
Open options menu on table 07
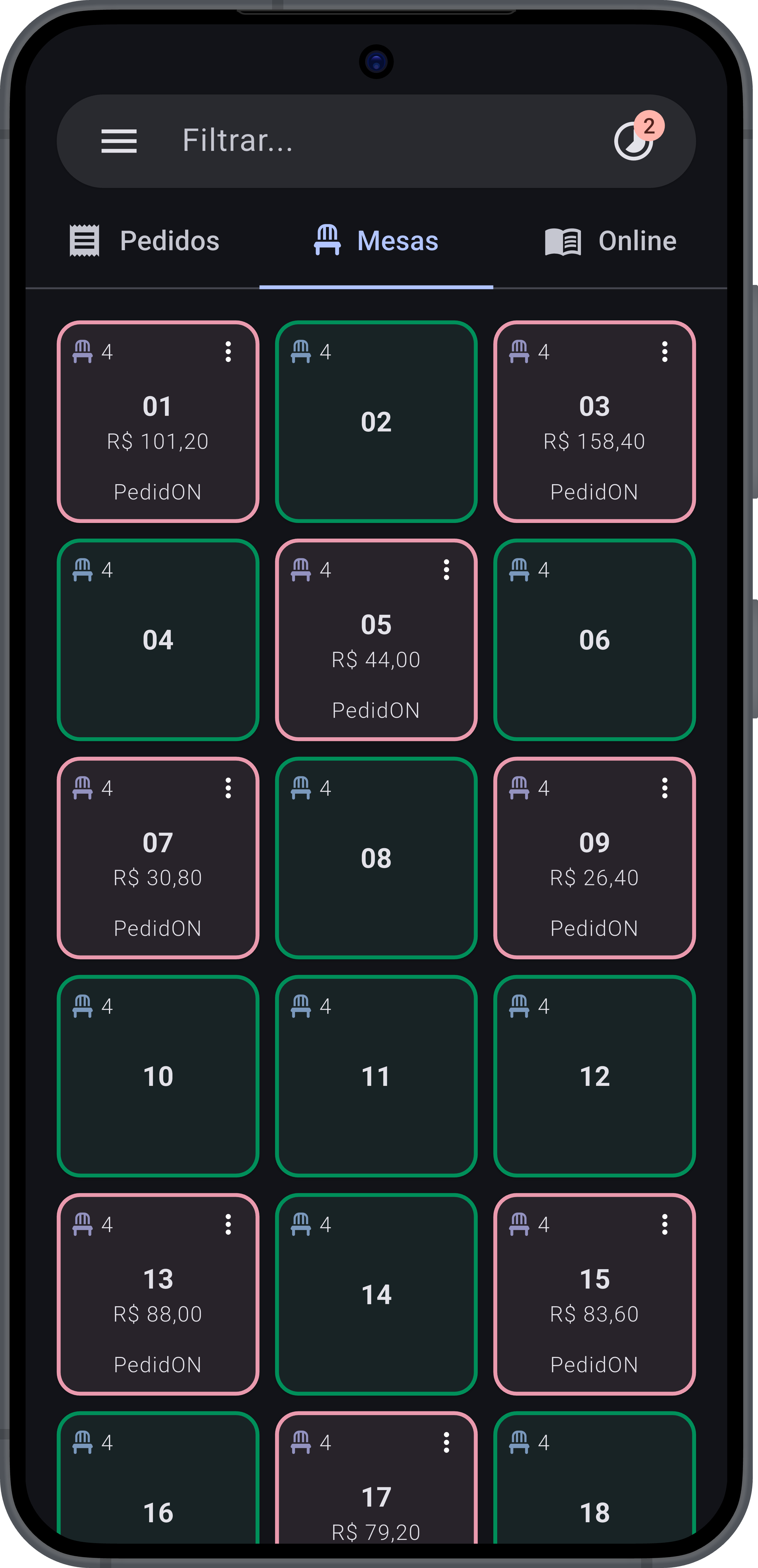tap(229, 788)
